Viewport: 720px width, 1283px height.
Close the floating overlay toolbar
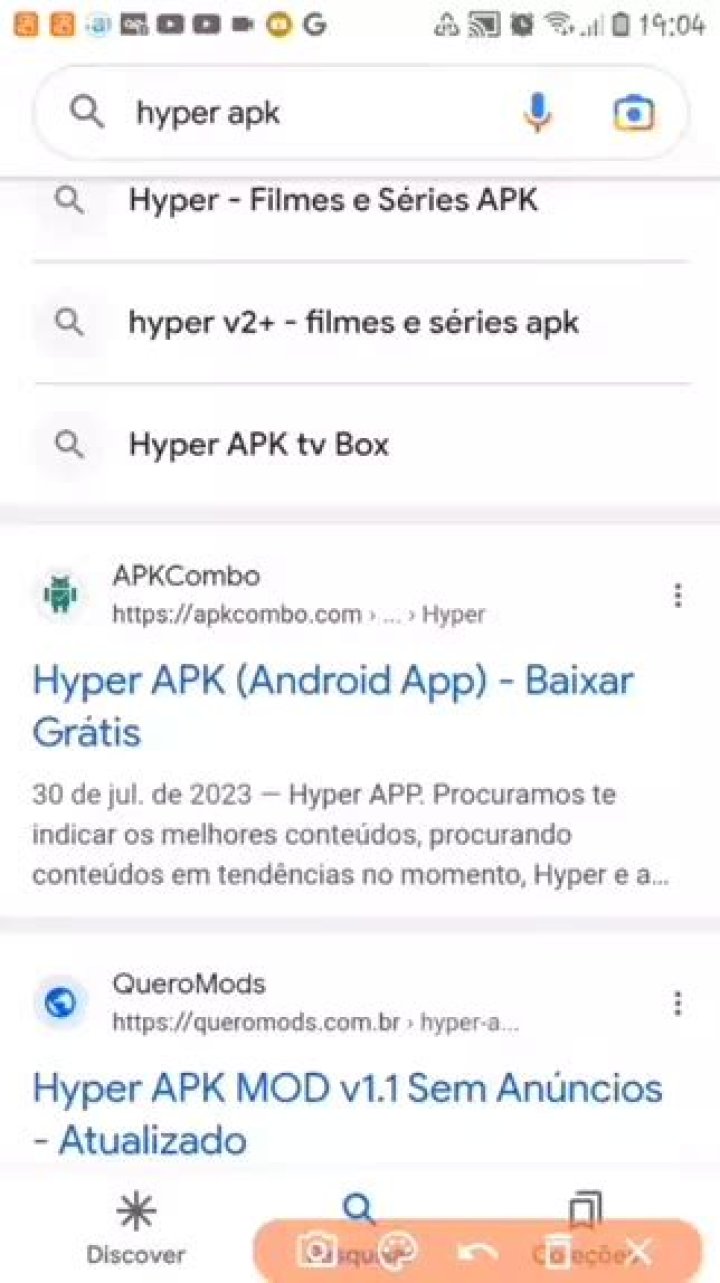[x=639, y=1250]
